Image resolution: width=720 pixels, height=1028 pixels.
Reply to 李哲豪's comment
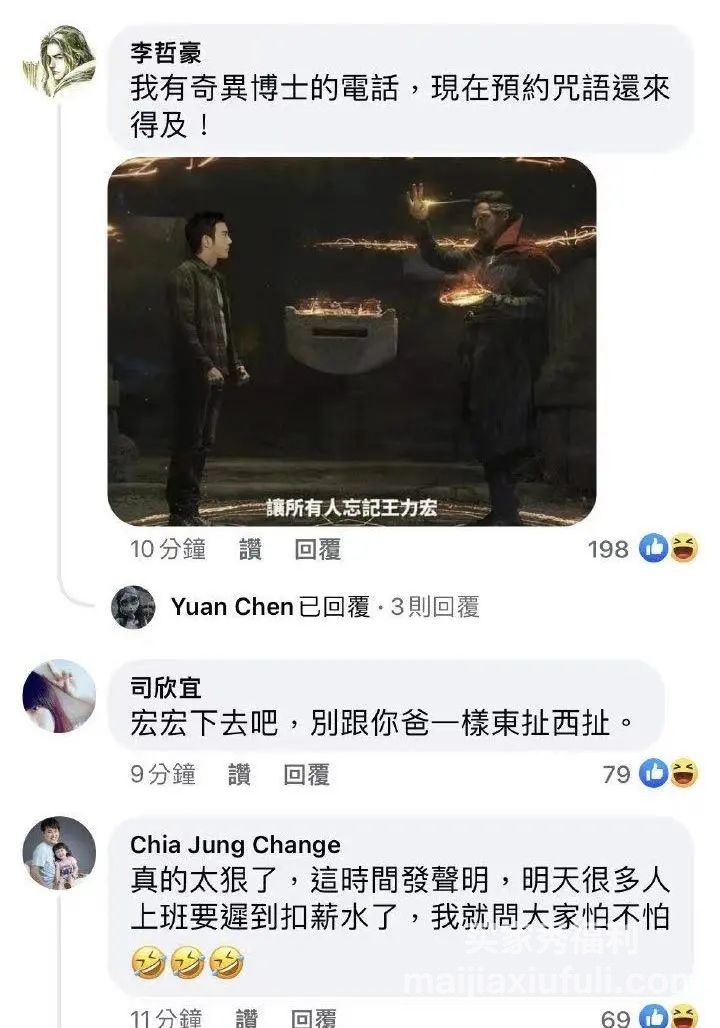click(318, 549)
